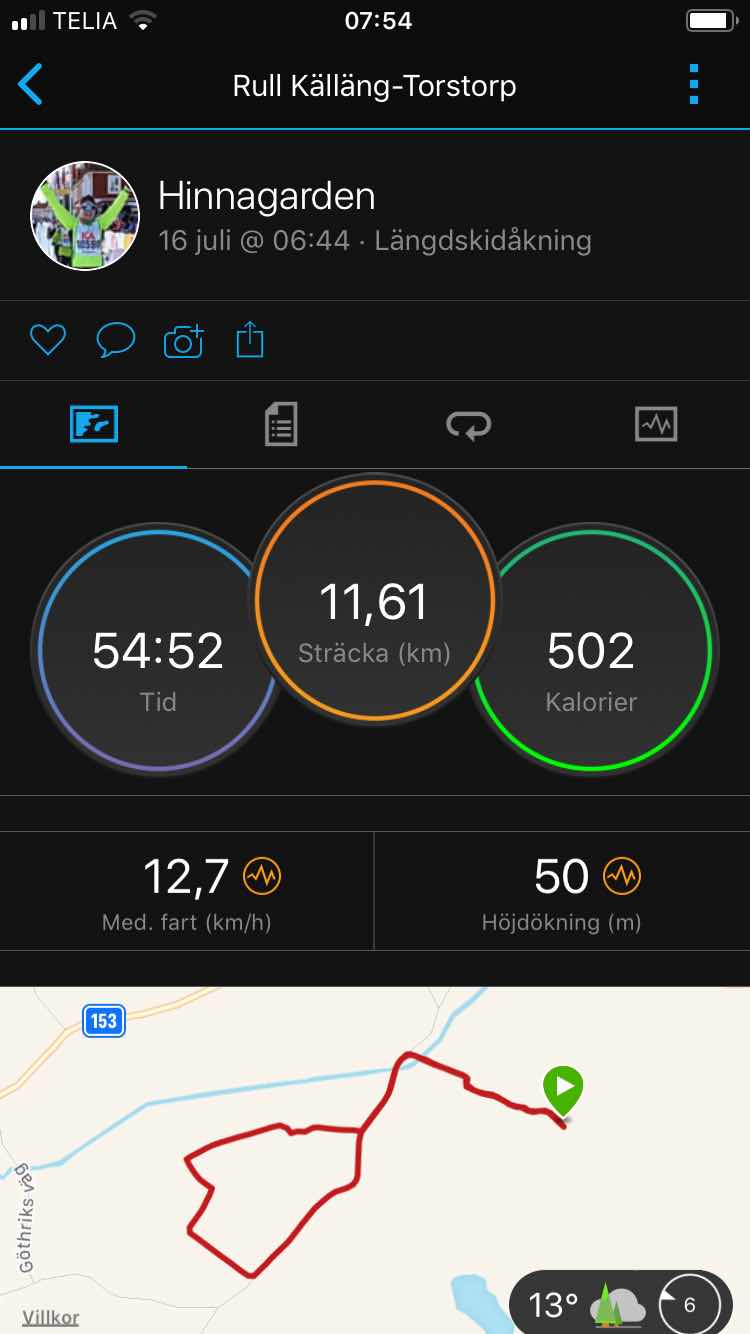Open Hinnagarden's profile picture
This screenshot has width=750, height=1334.
85,216
